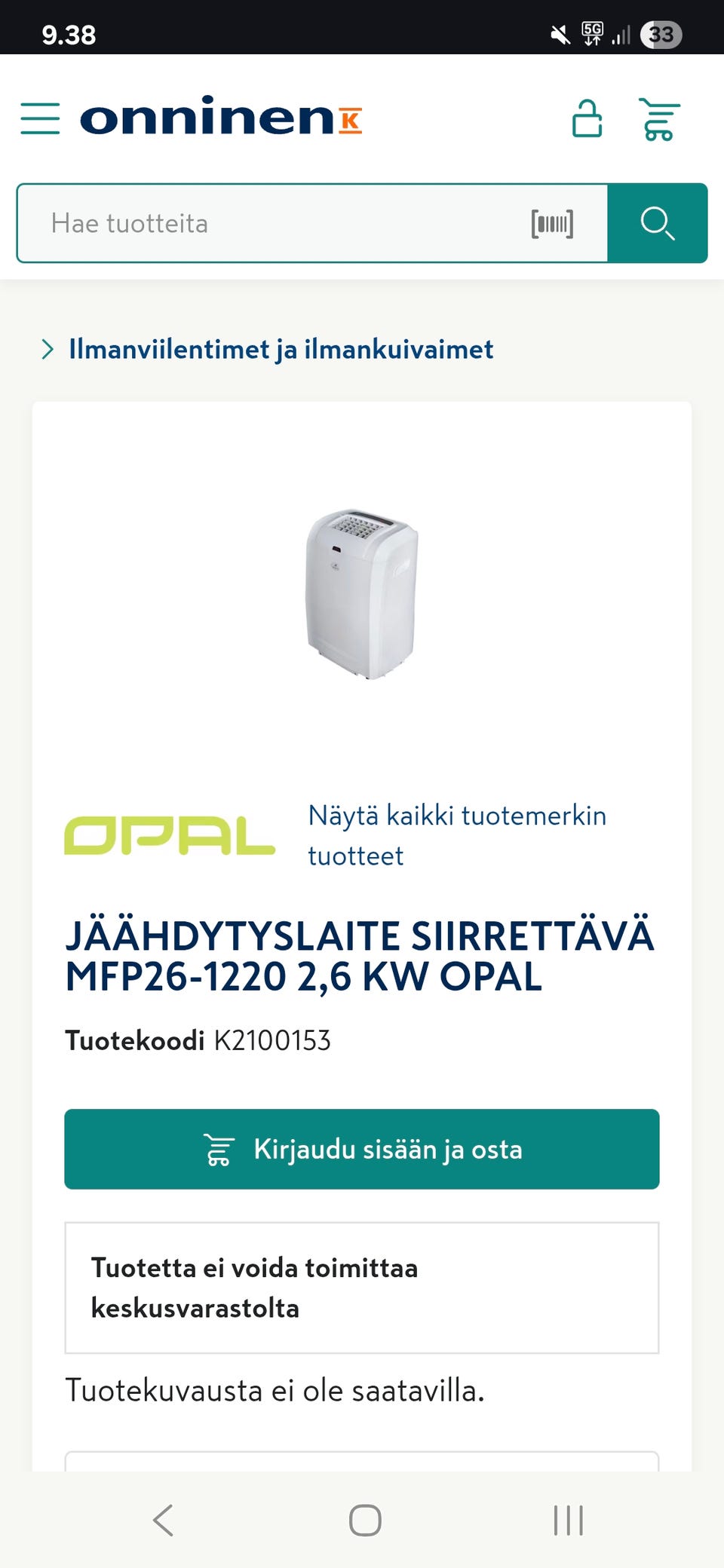View the air conditioner product image
This screenshot has width=724, height=1568.
tap(362, 593)
